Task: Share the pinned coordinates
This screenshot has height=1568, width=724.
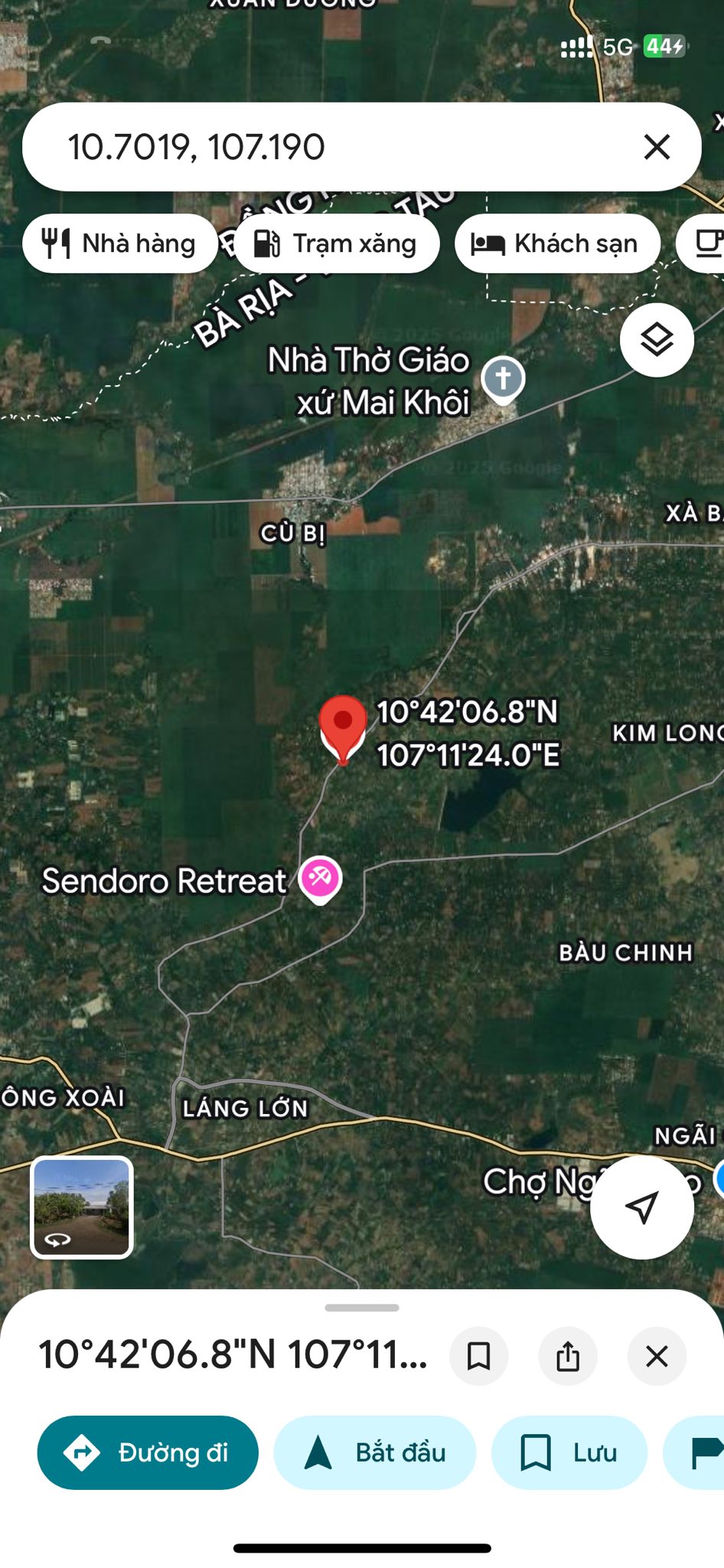Action: pos(568,1356)
